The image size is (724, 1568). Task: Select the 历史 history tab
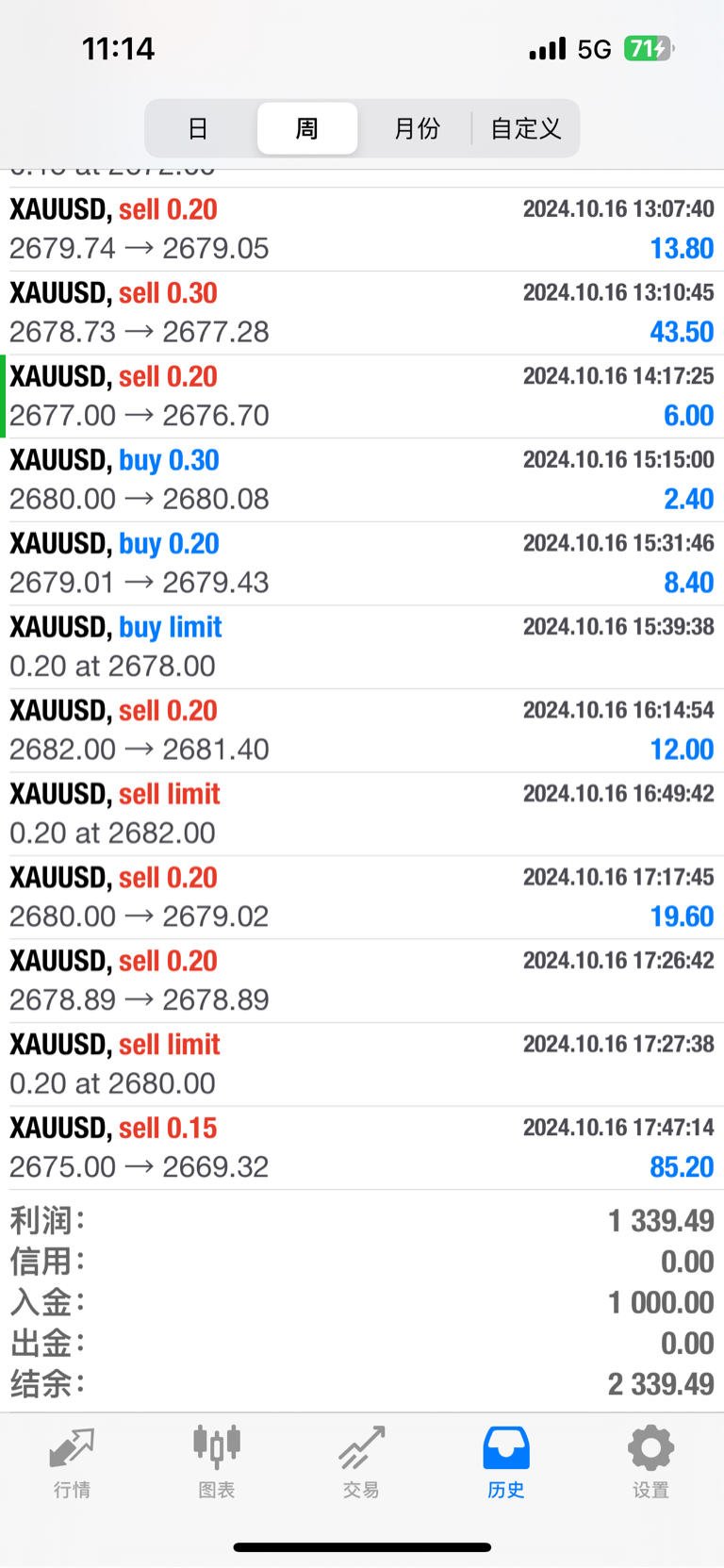pyautogui.click(x=506, y=1462)
